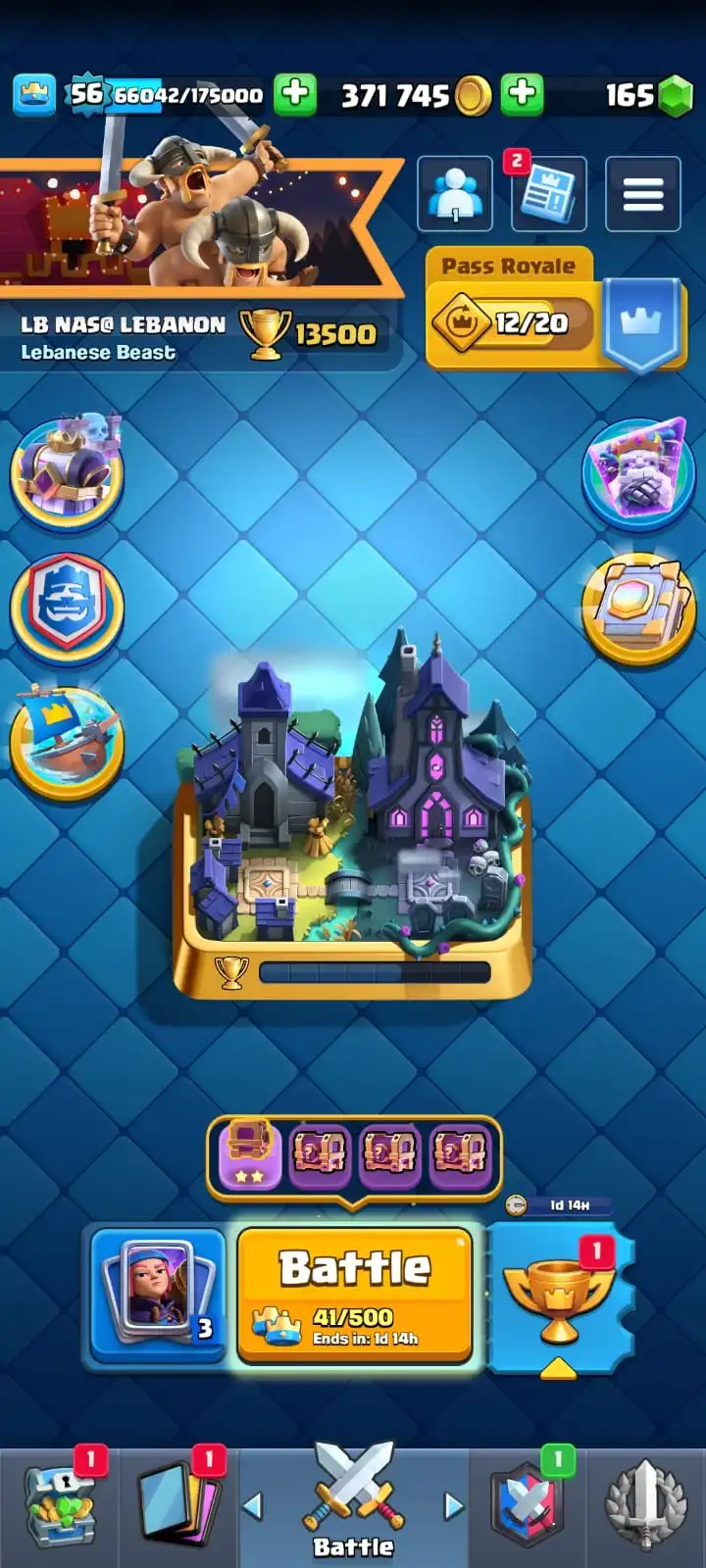706x1568 pixels.
Task: Open the hamburger menu
Action: (643, 194)
